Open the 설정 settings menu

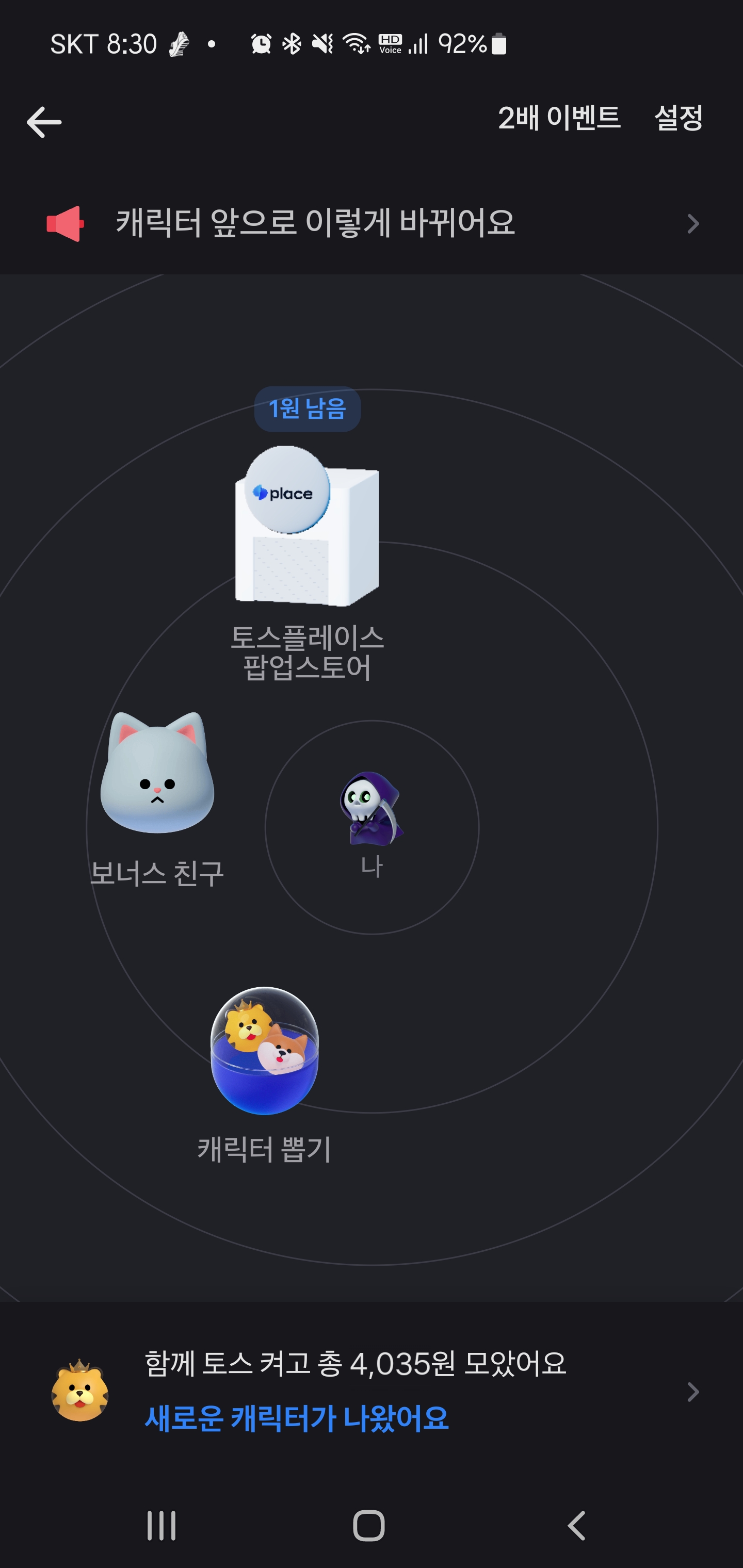679,119
